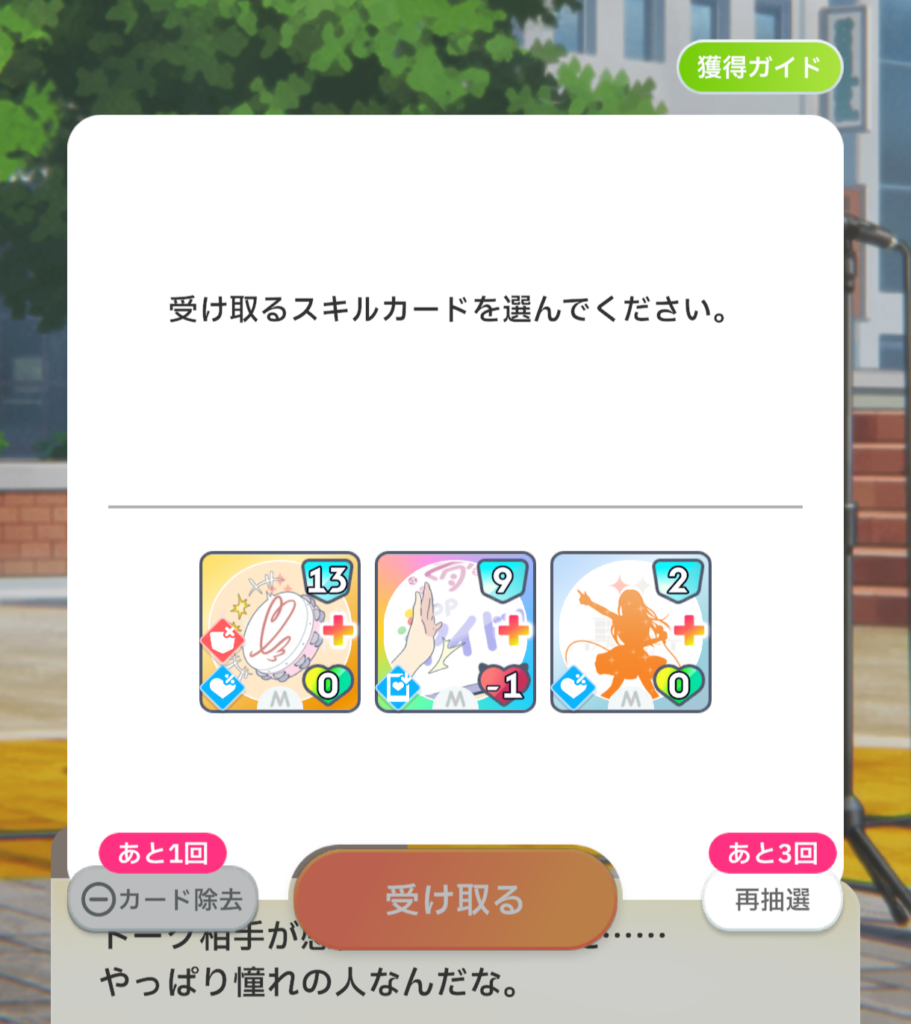
Task: Tap the 受け取る receive button
Action: [455, 899]
